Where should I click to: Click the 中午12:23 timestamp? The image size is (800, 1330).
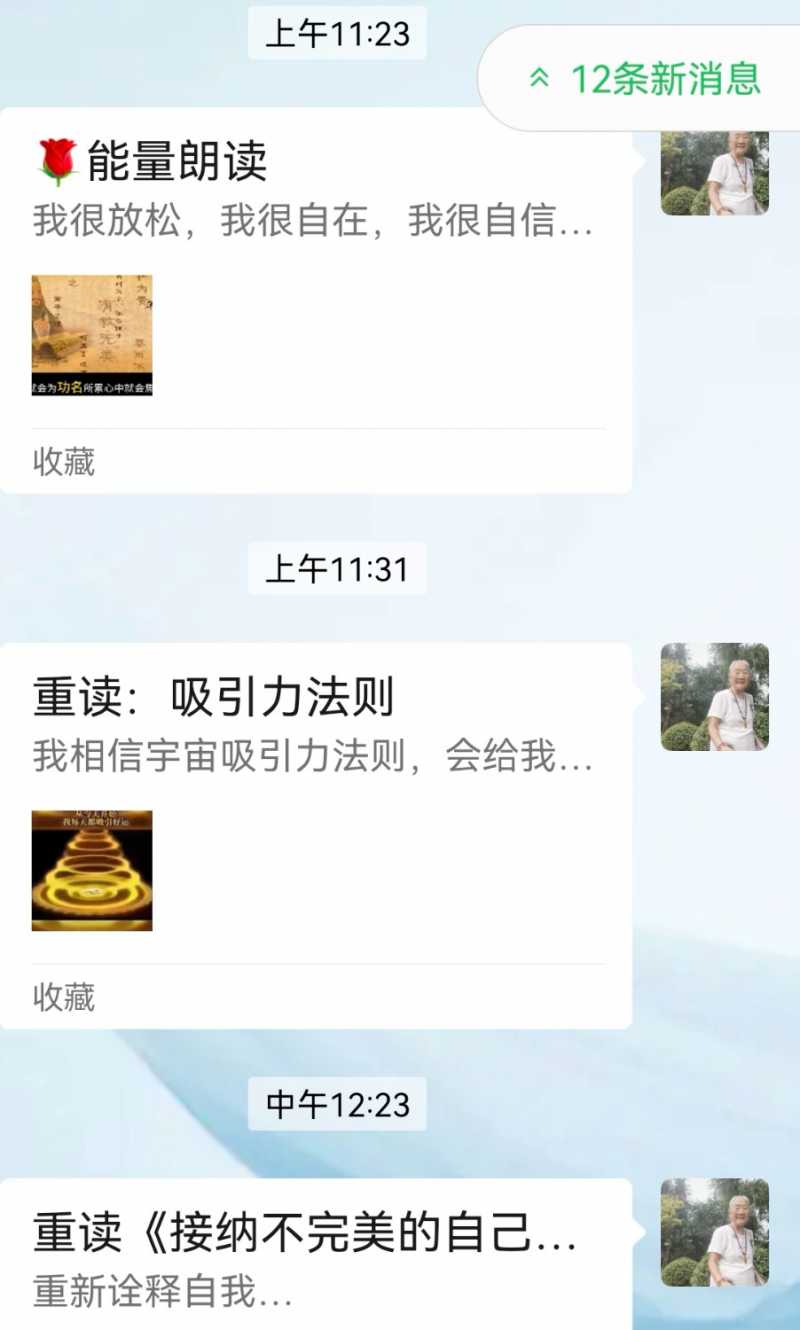click(335, 1105)
